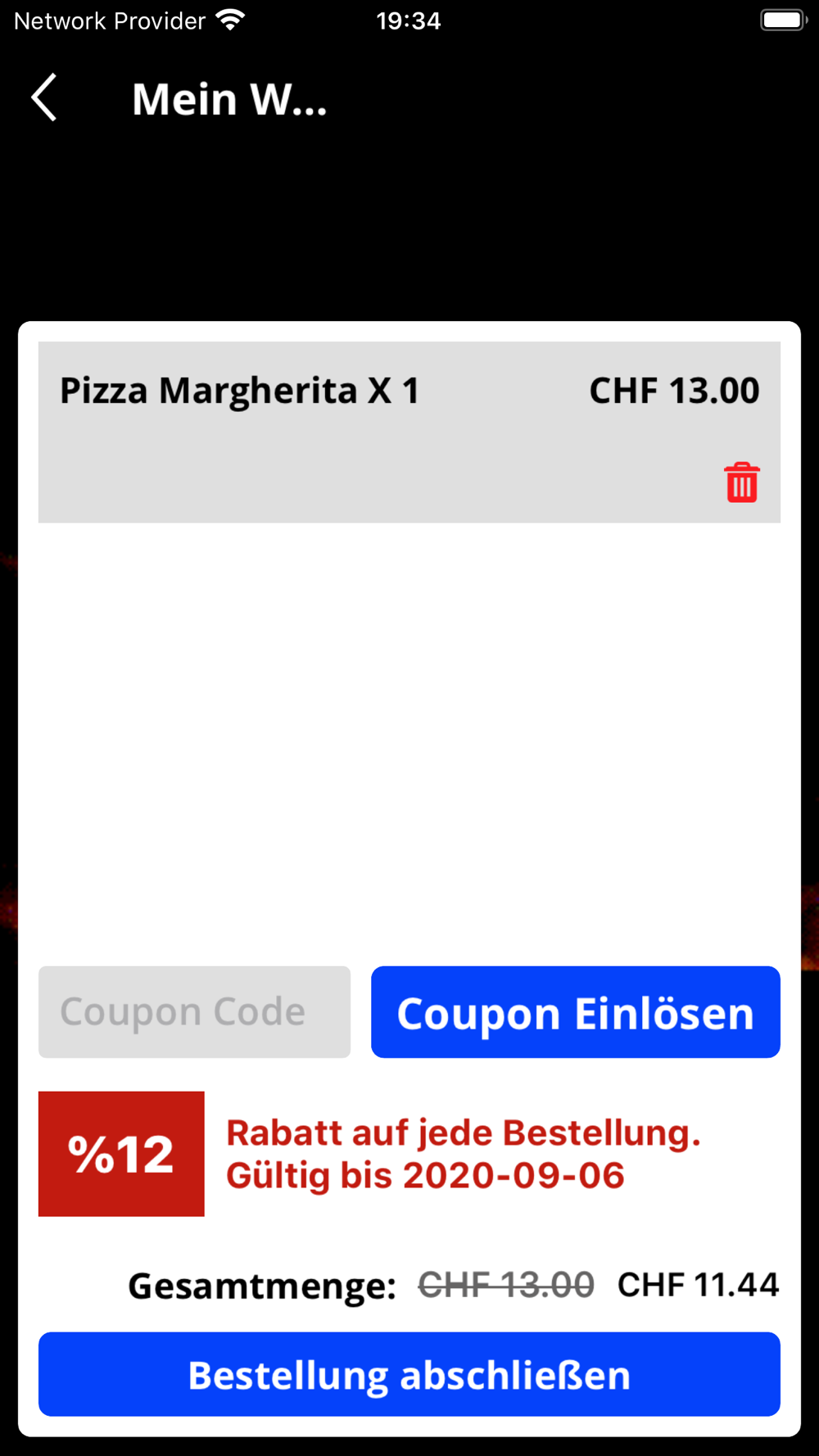This screenshot has width=819, height=1456.
Task: Focus the Coupon Code field
Action: click(x=194, y=1011)
